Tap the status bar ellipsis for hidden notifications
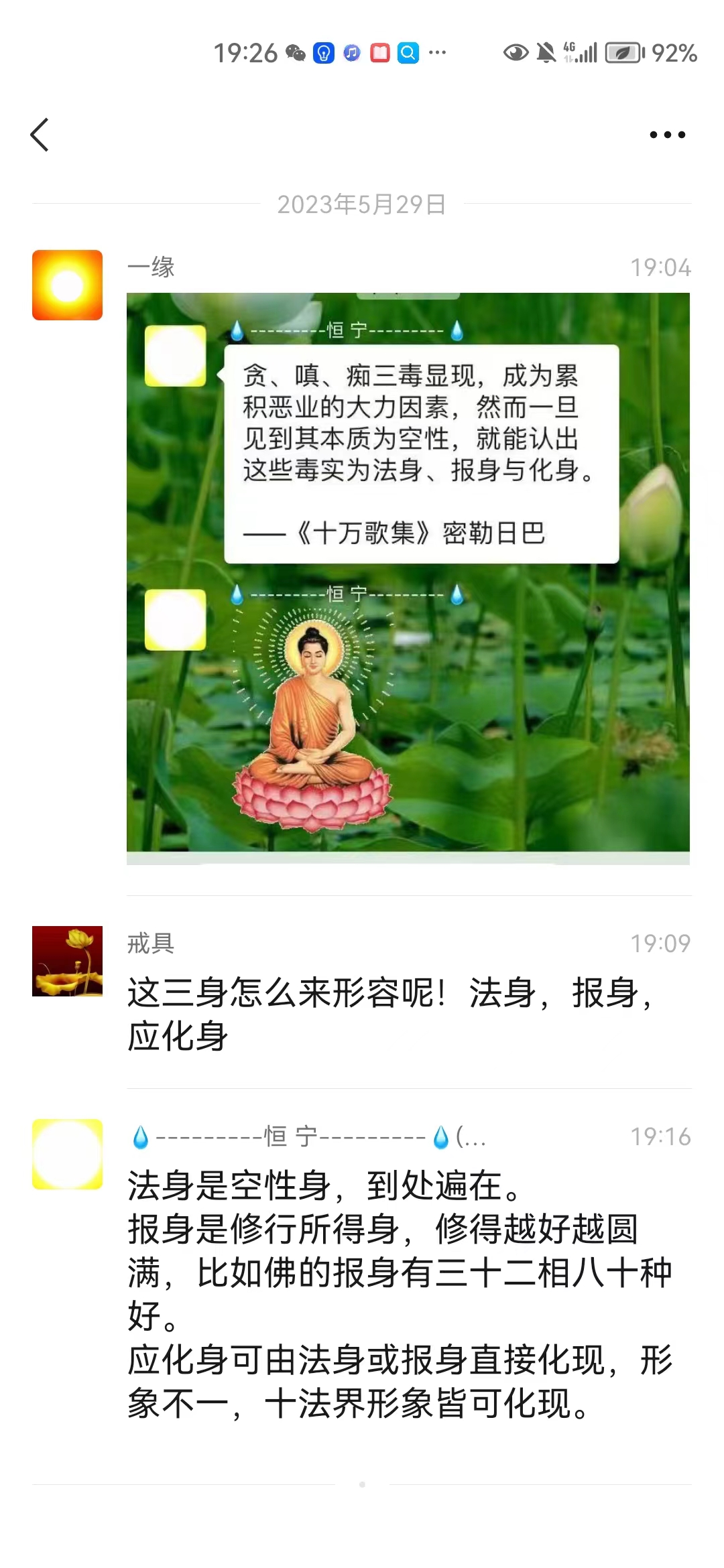The width and height of the screenshot is (724, 1568). (437, 52)
